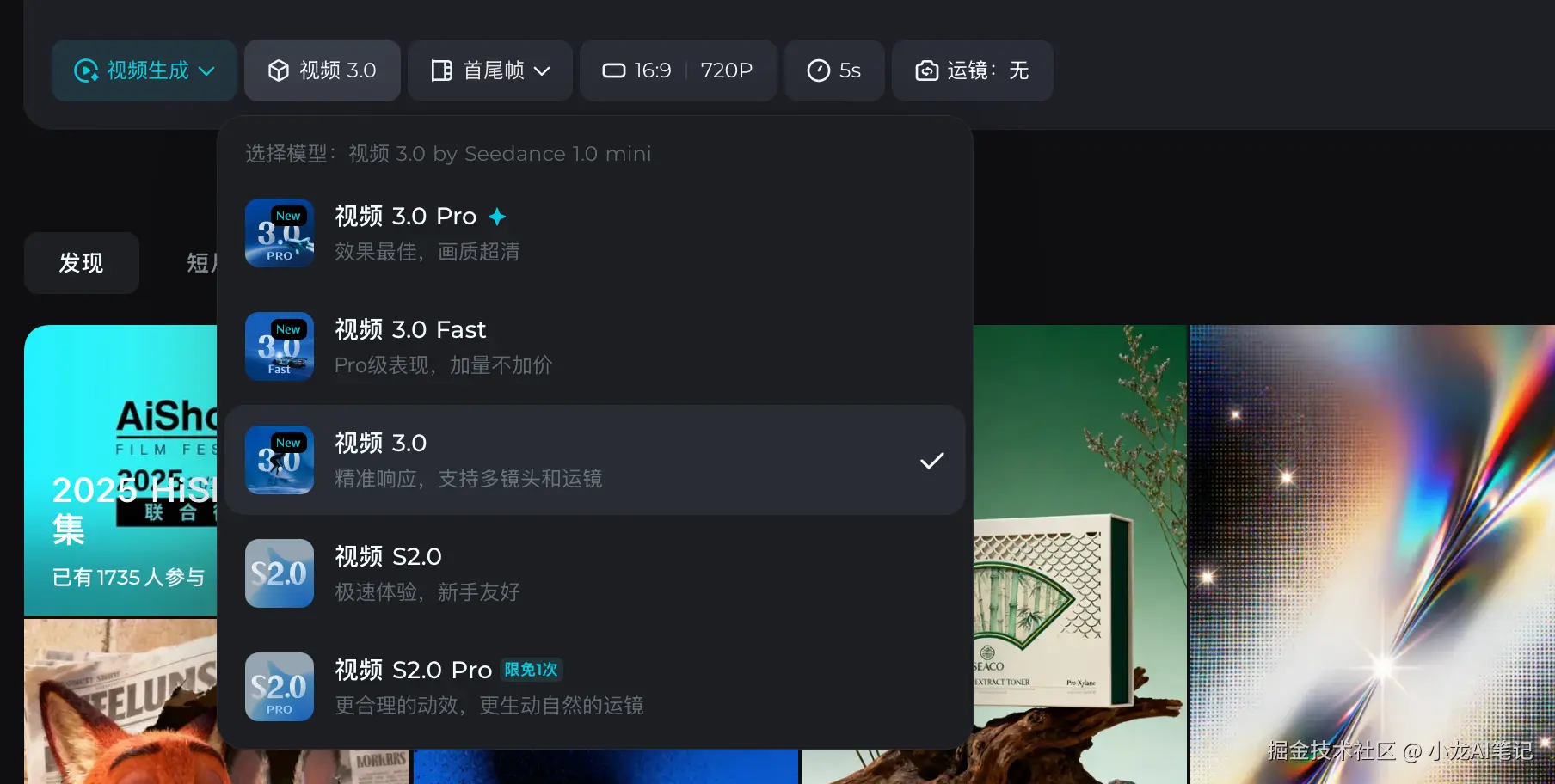Open the SEACO green product video tile
This screenshot has width=1555, height=784.
1079,550
